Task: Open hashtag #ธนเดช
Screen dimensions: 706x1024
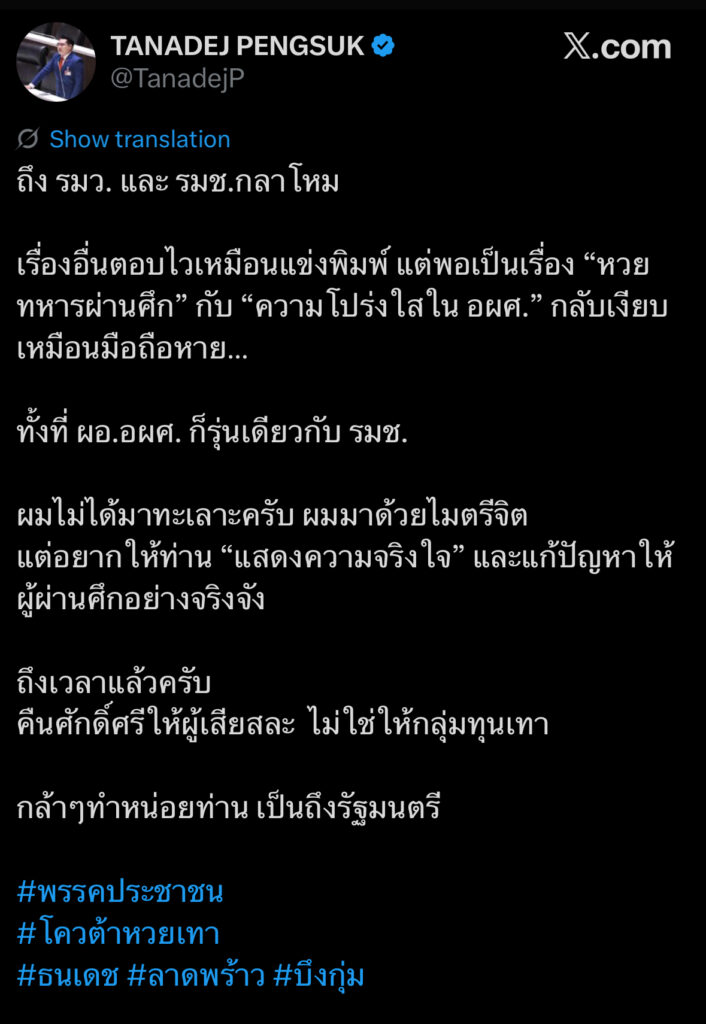Action: pyautogui.click(x=67, y=975)
